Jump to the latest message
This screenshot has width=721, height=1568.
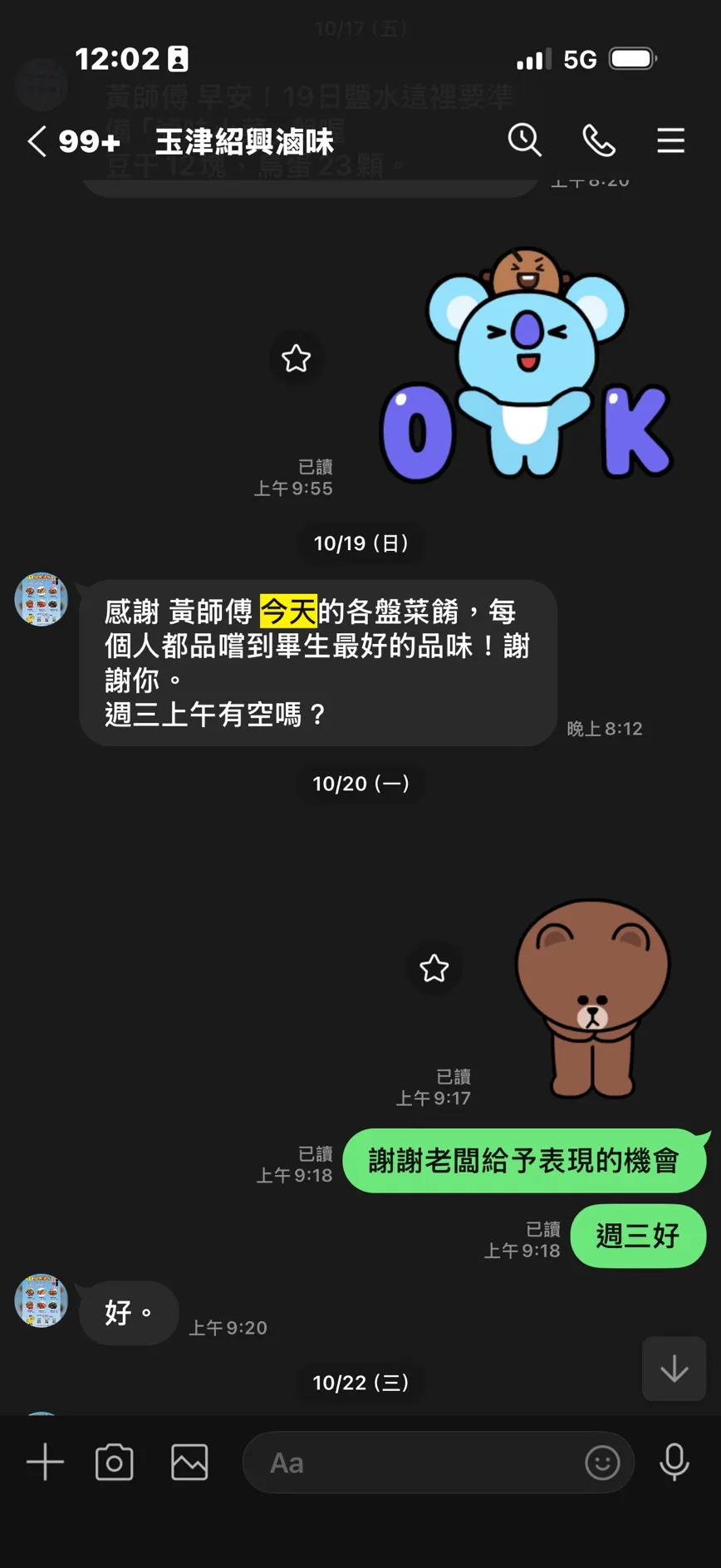pos(674,1369)
